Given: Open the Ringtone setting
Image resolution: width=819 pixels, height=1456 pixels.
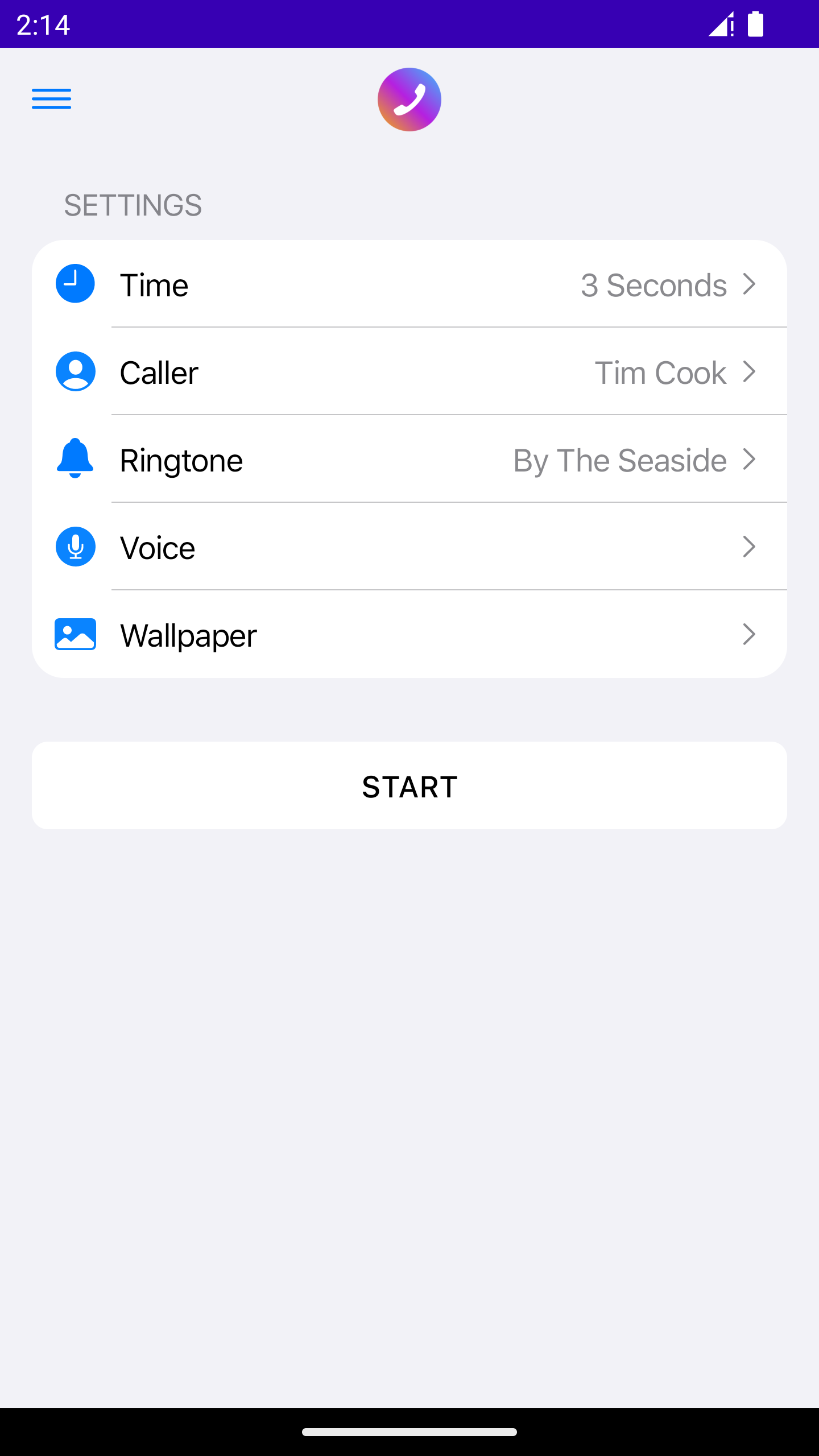Looking at the screenshot, I should 409,459.
